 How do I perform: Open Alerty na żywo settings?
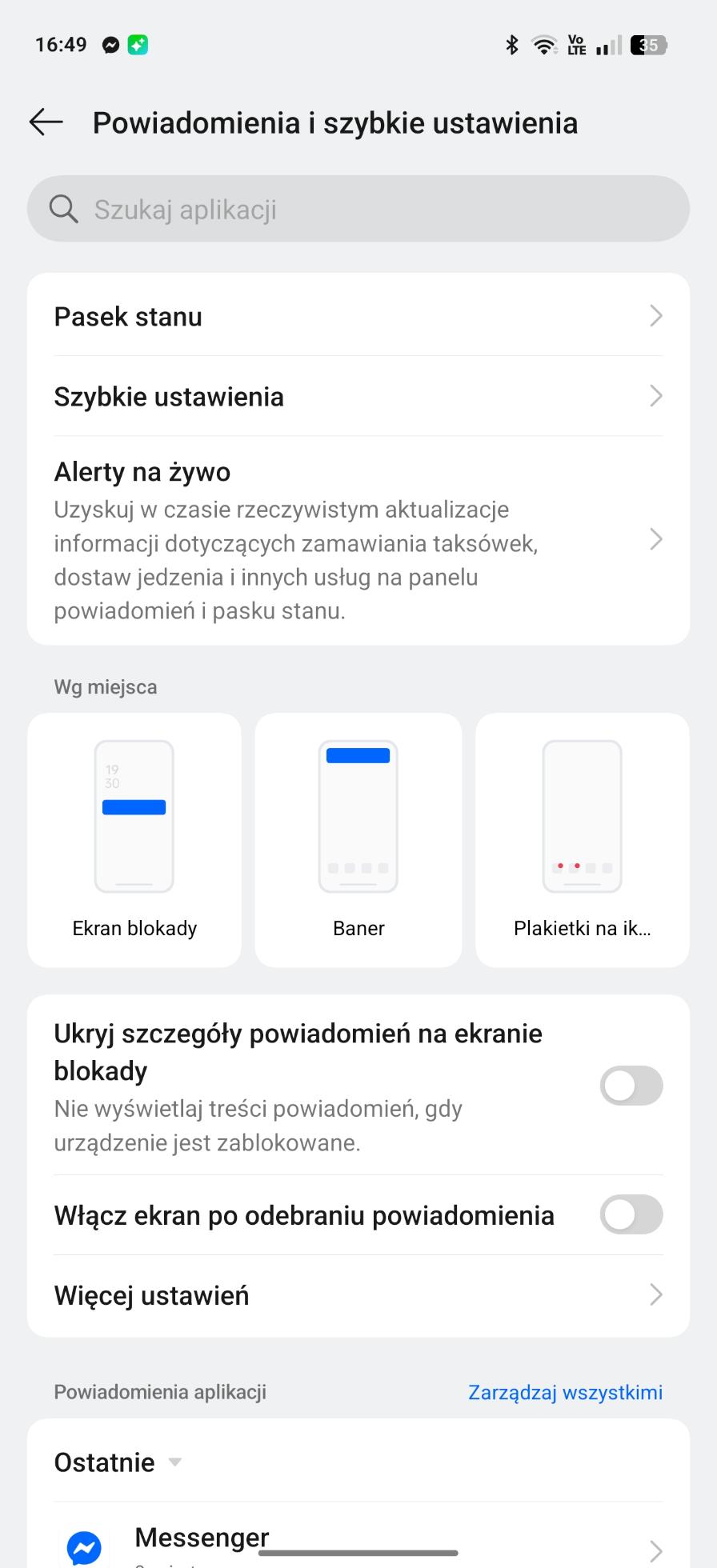(358, 541)
